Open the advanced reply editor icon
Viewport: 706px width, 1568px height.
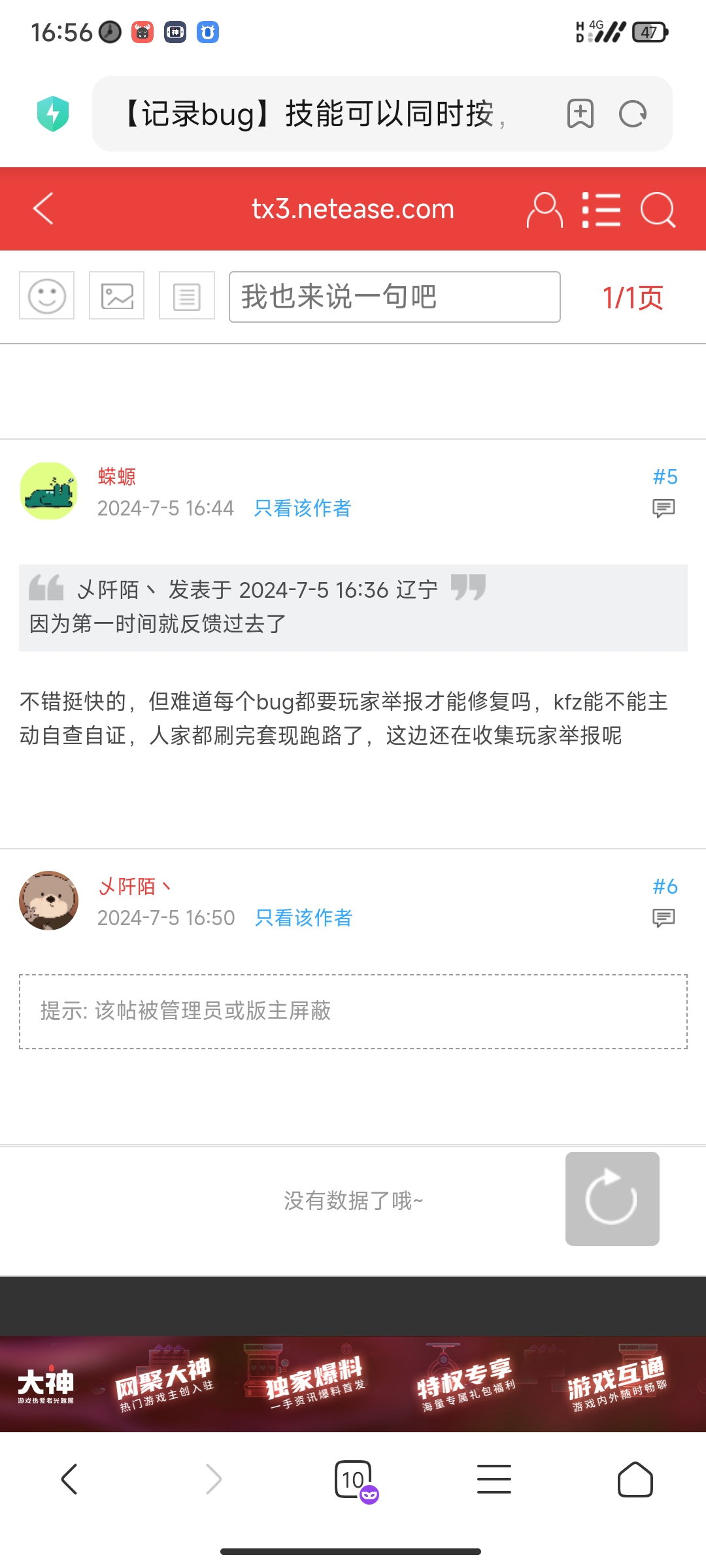[187, 296]
